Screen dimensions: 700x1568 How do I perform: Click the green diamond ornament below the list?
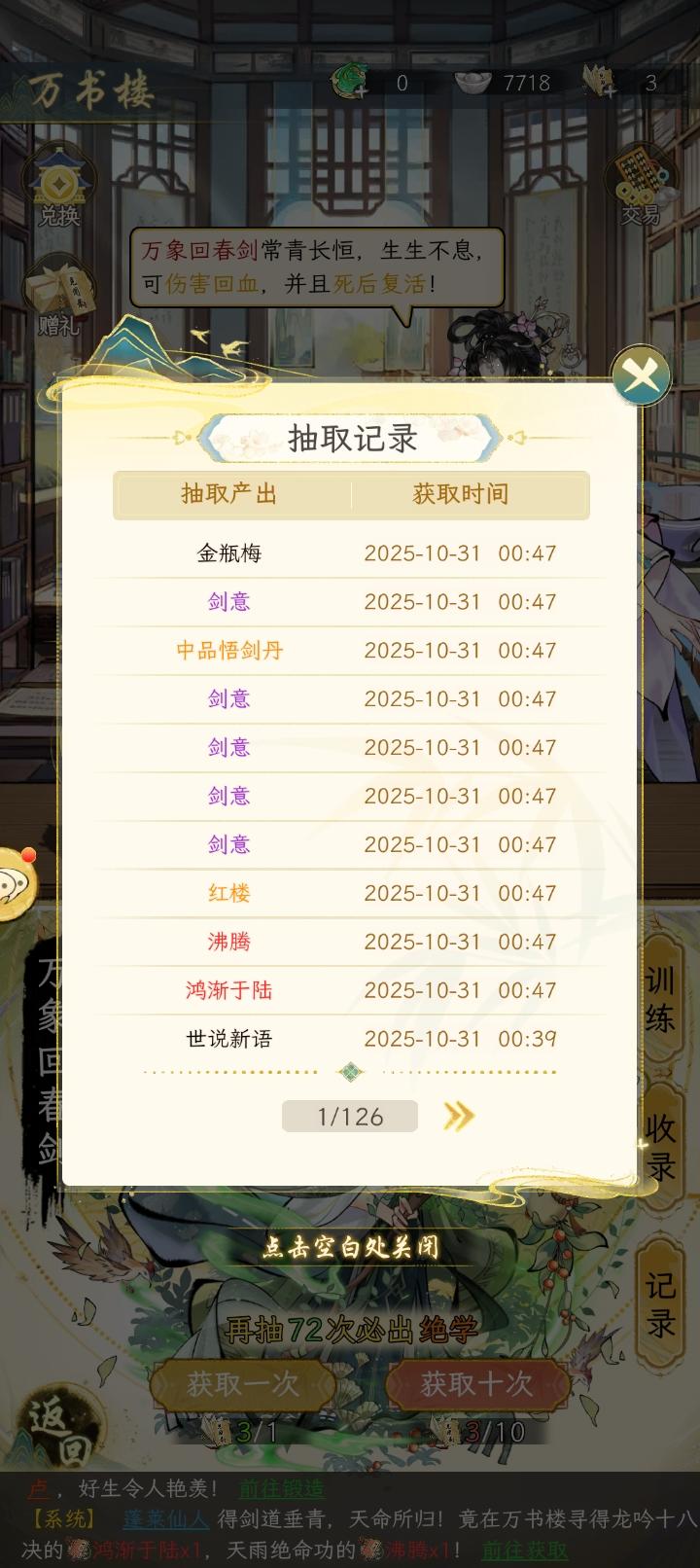tap(350, 1072)
